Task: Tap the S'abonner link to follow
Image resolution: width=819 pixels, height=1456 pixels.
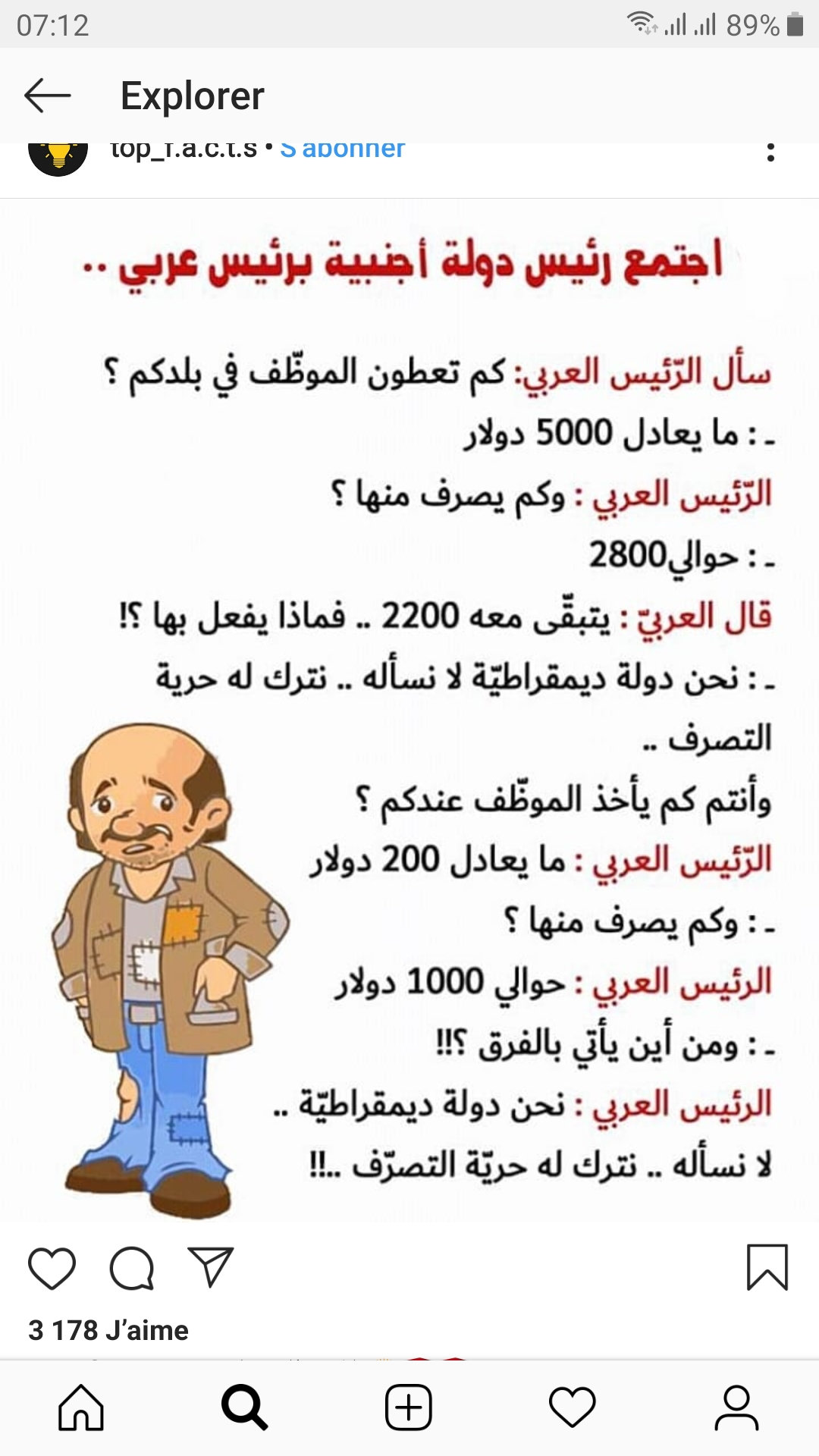Action: point(343,149)
